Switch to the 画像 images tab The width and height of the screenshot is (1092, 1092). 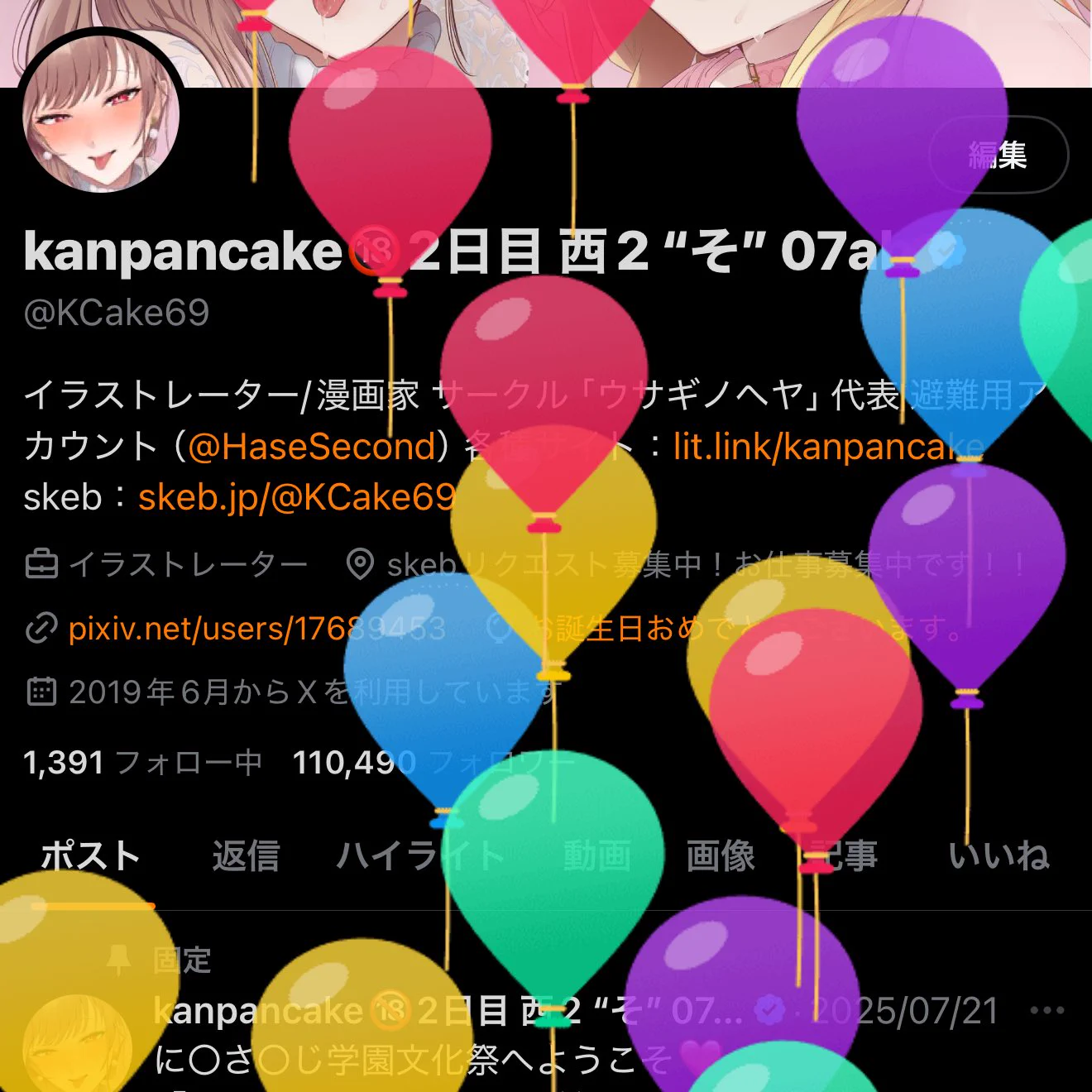tap(720, 856)
